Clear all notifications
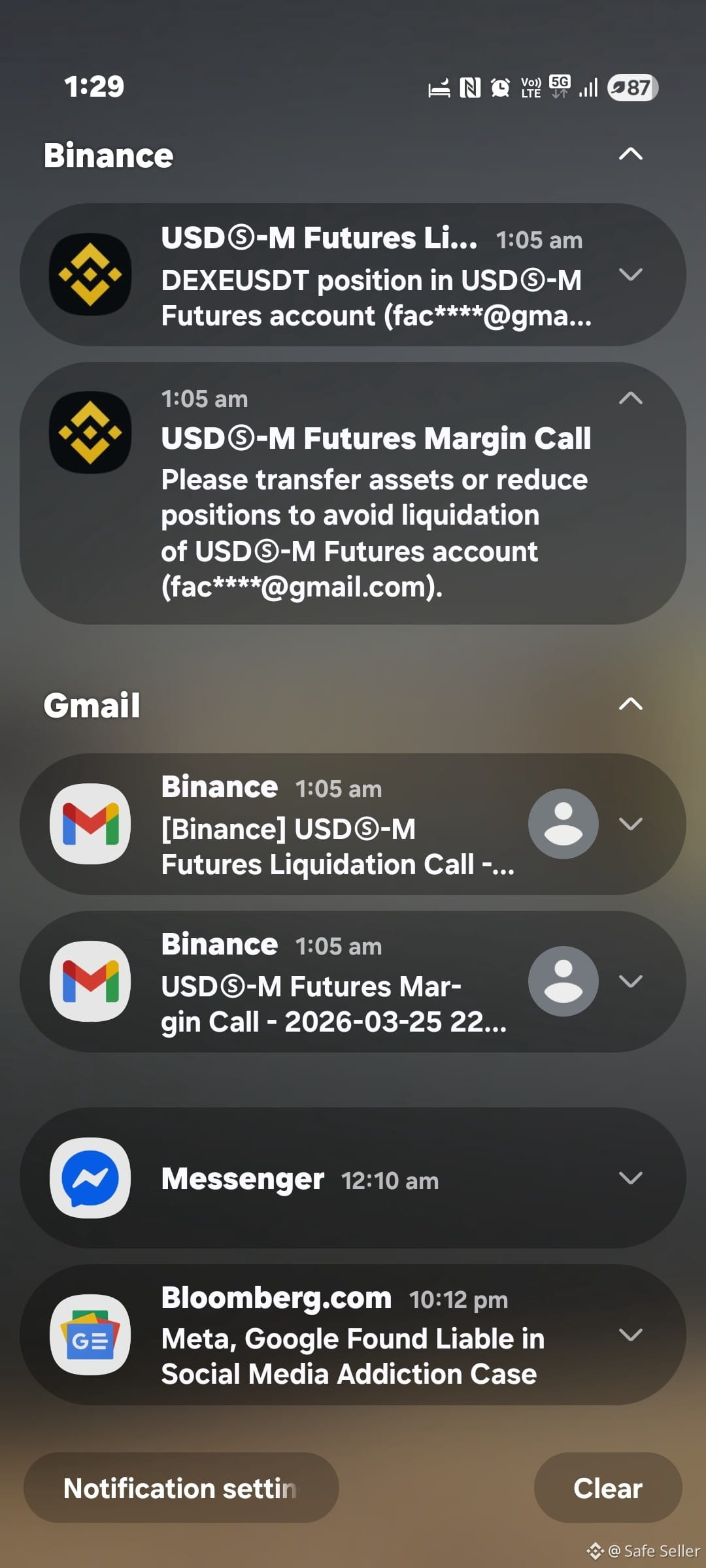Image resolution: width=706 pixels, height=1568 pixels. coord(608,1488)
